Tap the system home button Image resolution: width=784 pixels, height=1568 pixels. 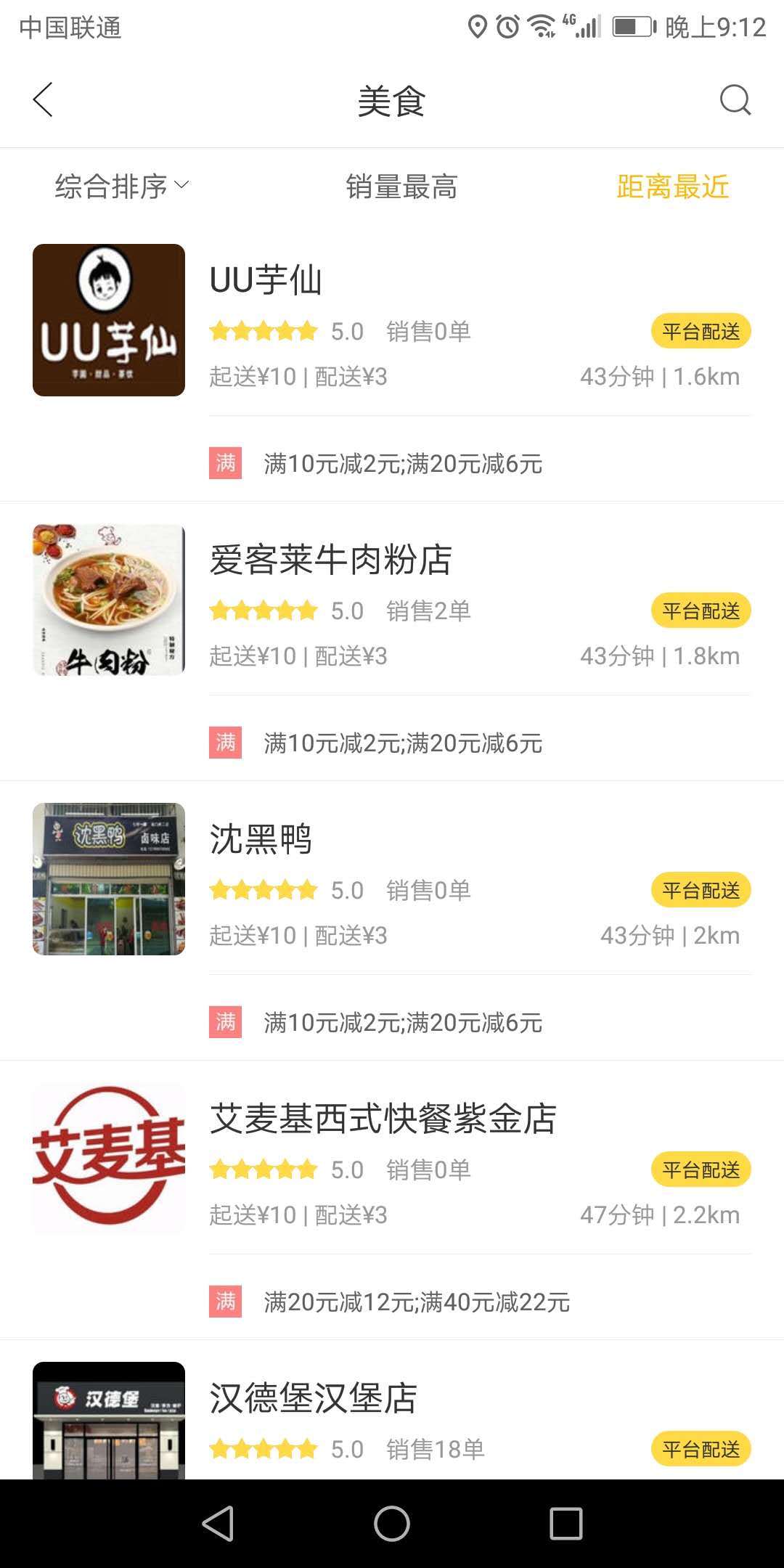(x=392, y=1523)
